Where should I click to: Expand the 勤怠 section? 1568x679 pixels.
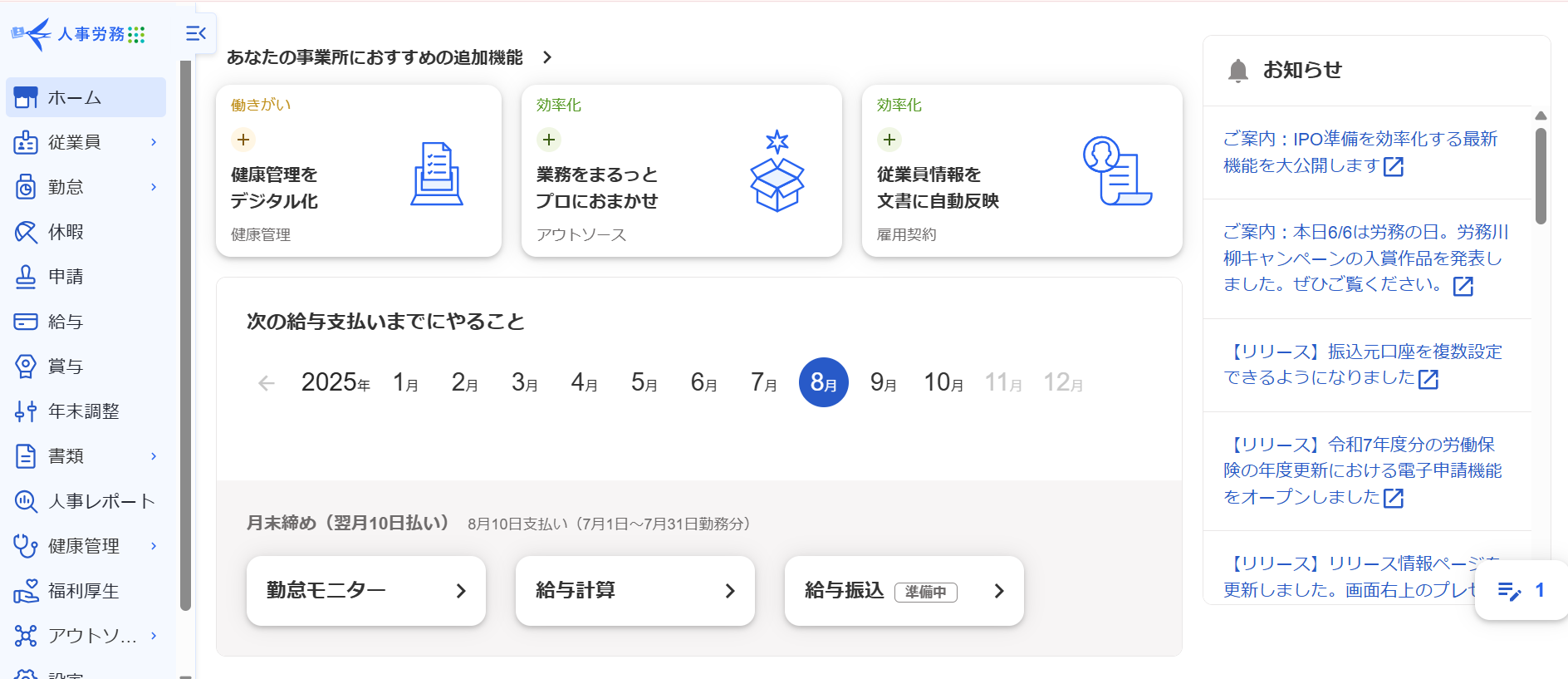point(86,187)
